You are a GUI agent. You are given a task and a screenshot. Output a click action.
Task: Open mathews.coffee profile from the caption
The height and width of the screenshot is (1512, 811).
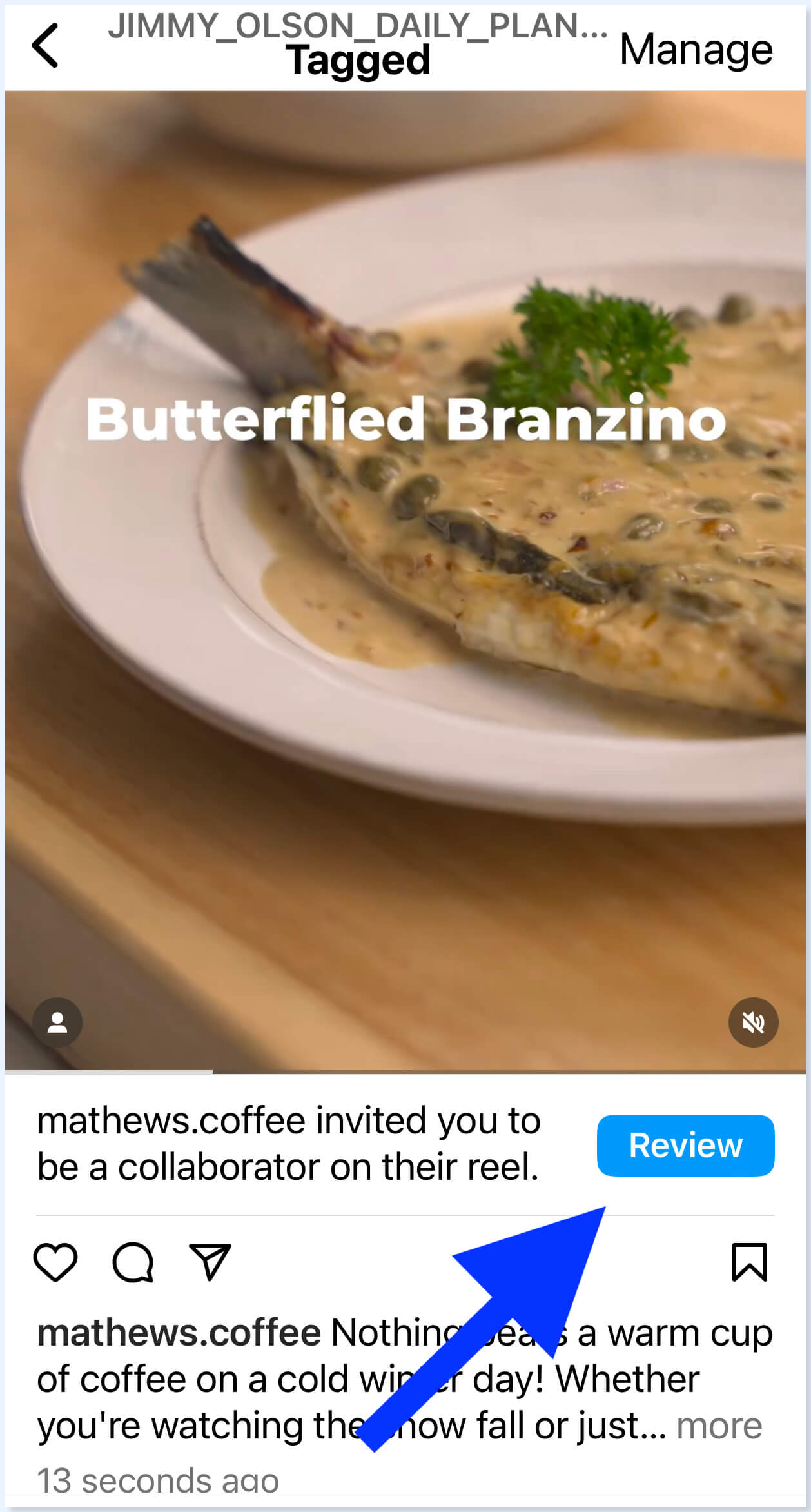pos(179,1333)
